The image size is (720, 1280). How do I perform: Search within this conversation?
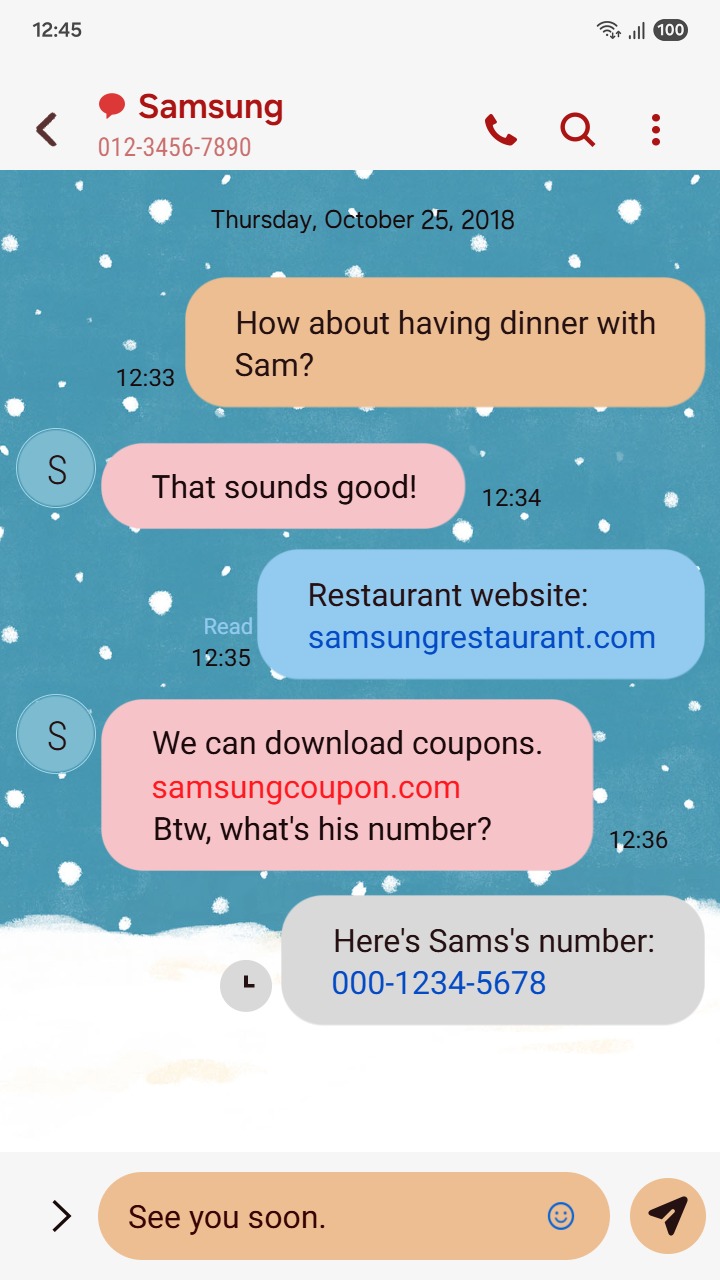(577, 130)
